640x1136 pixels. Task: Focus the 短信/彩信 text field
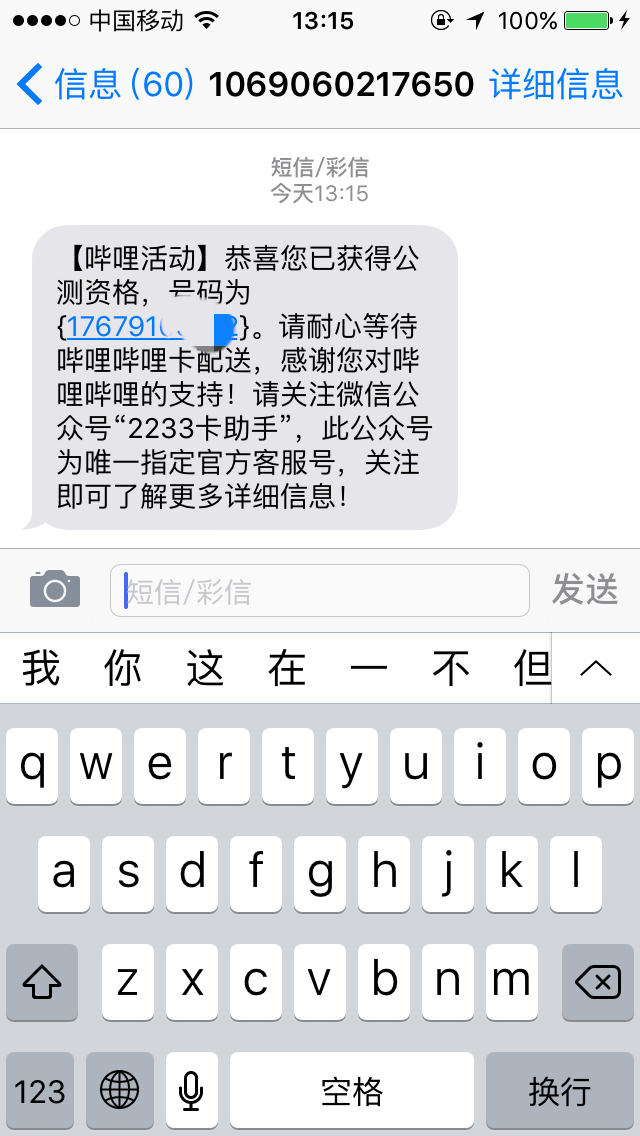point(320,590)
